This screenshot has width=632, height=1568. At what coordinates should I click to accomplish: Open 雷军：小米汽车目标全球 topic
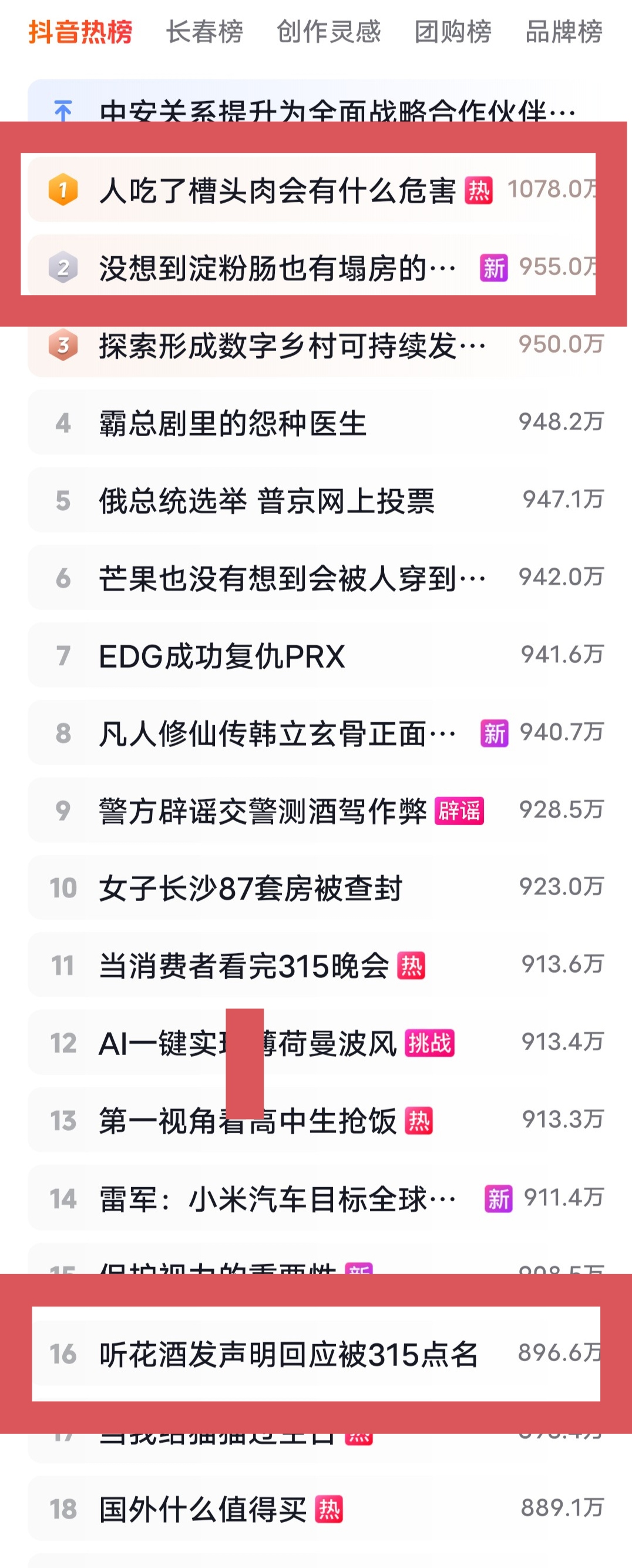pos(277,1199)
